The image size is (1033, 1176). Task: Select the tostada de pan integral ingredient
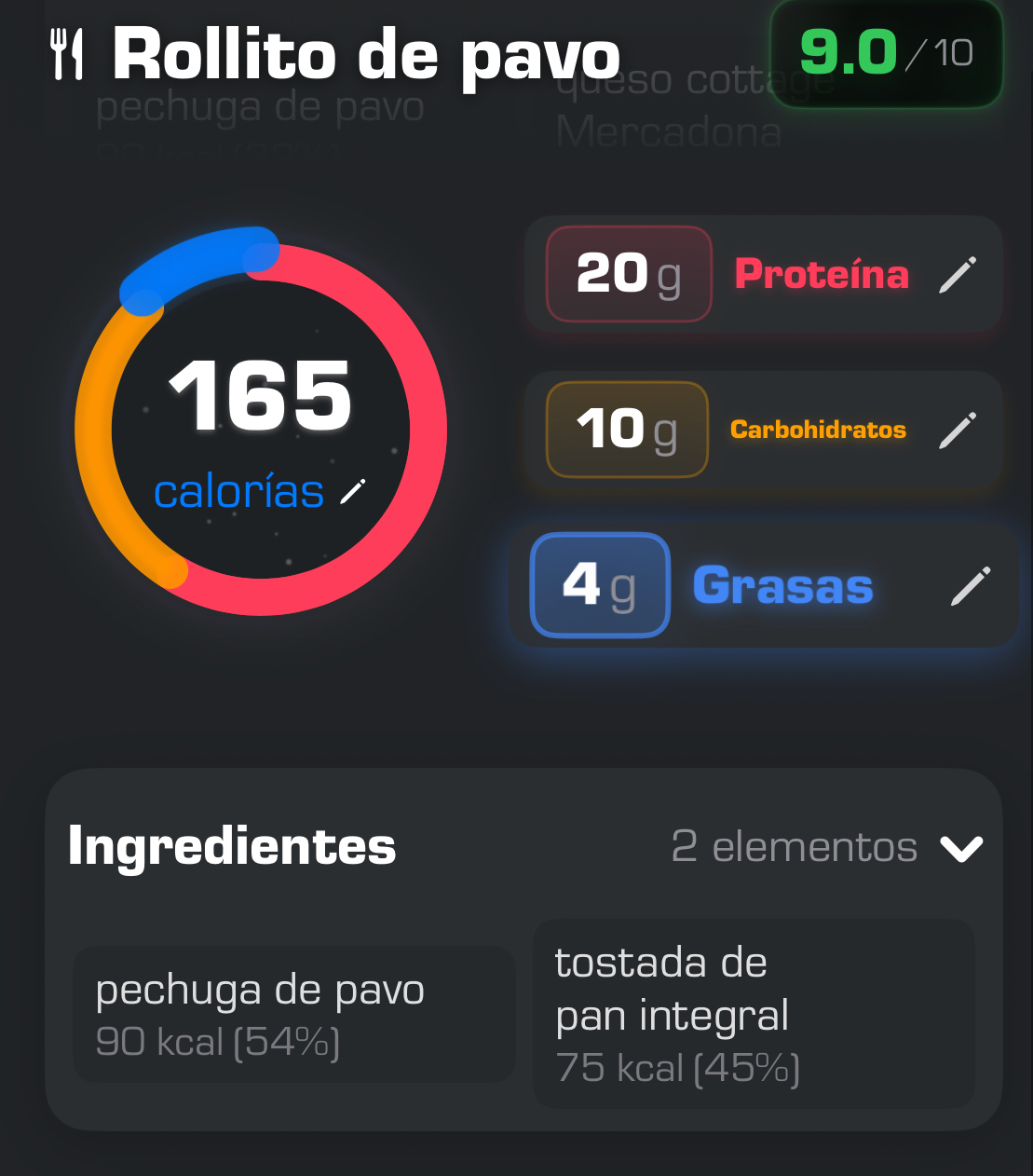pyautogui.click(x=755, y=1014)
